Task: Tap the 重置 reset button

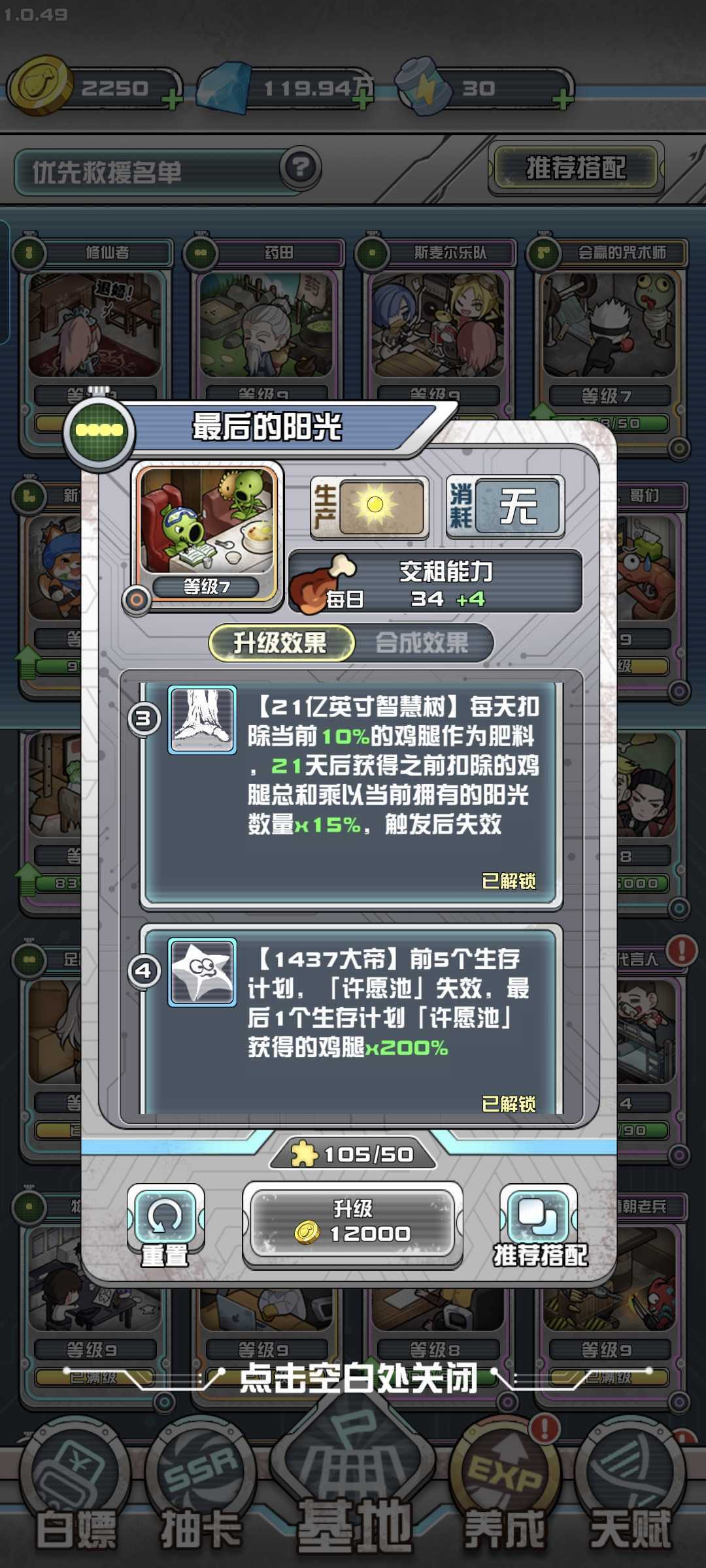Action: (165, 1224)
